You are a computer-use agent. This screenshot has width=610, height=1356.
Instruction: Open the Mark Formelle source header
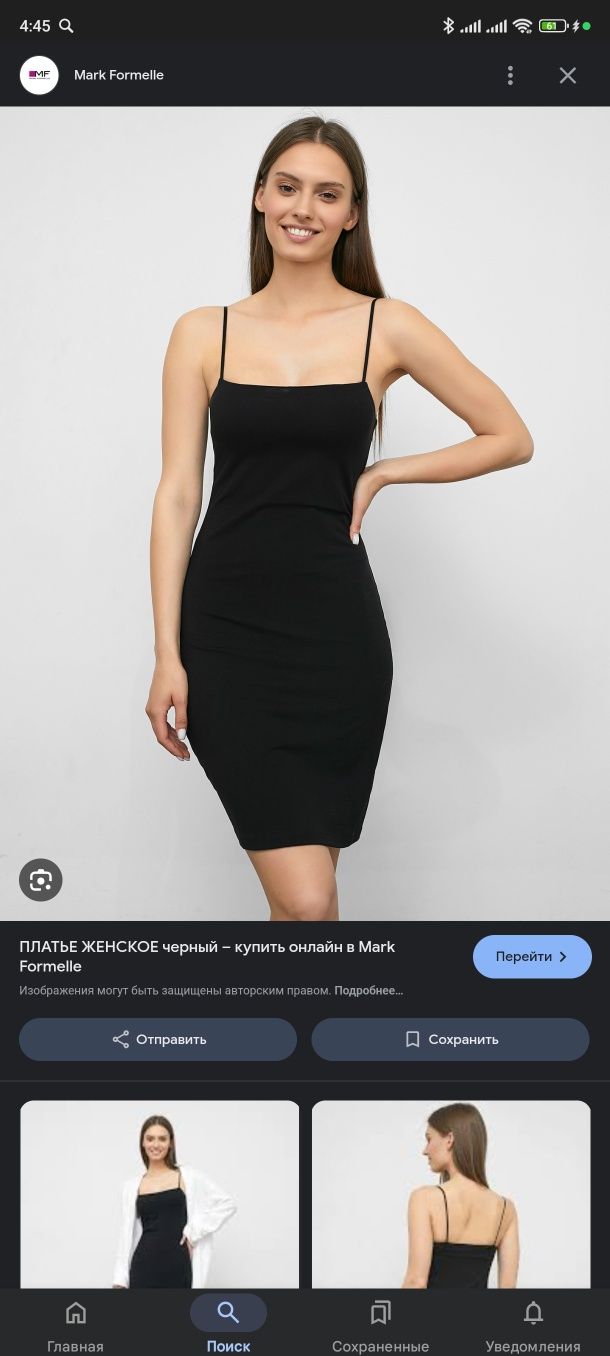click(118, 75)
